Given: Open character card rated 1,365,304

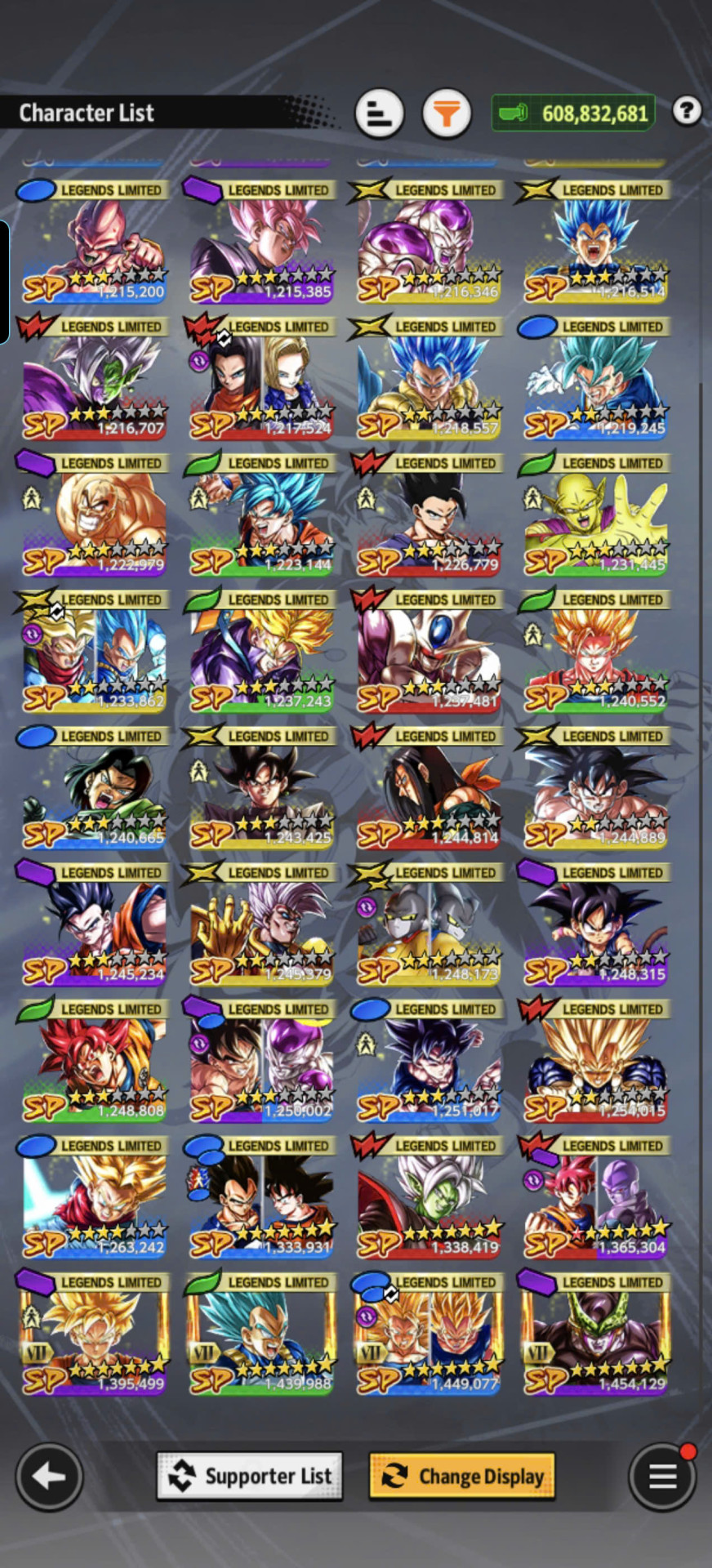Looking at the screenshot, I should click(x=596, y=1196).
